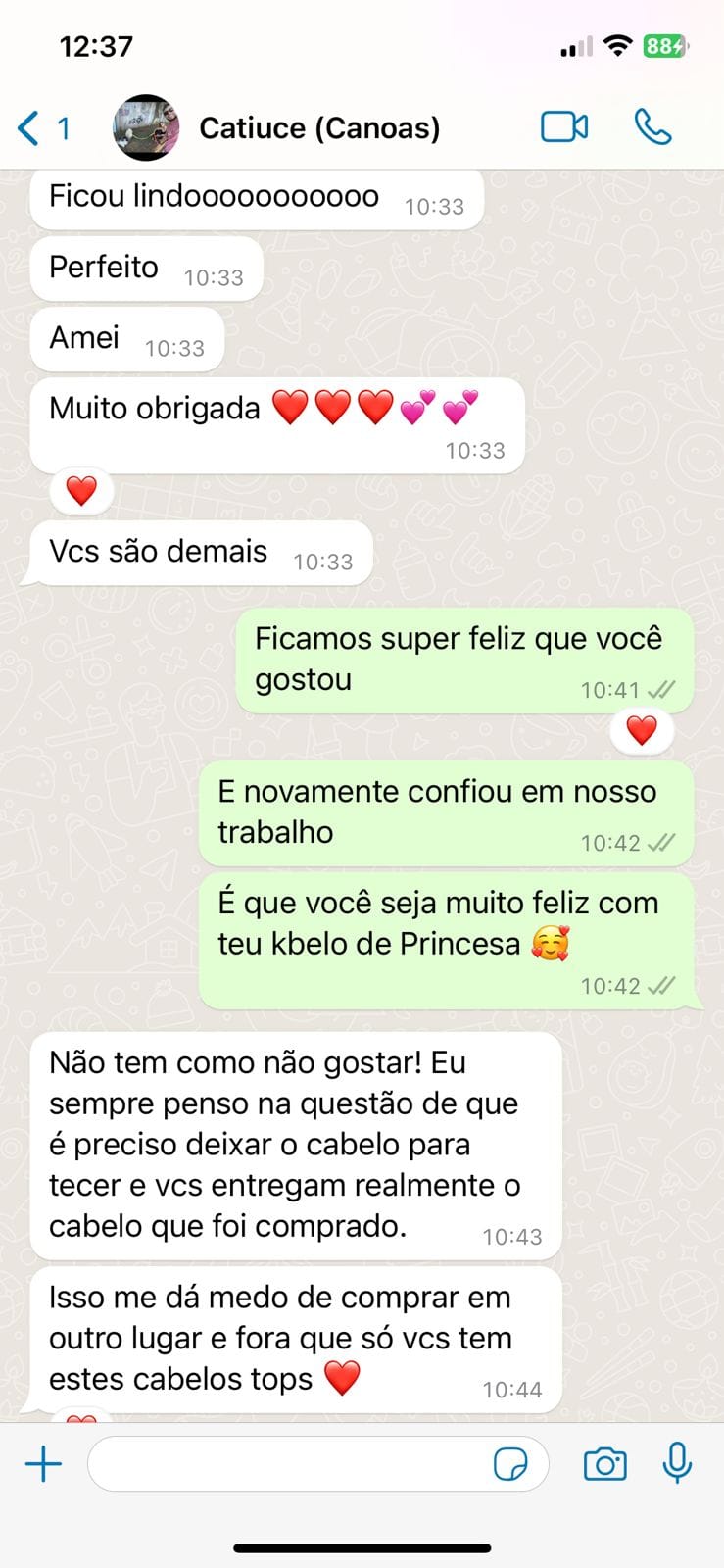The width and height of the screenshot is (724, 1568).
Task: Open Catiuce (Canoas) contact info
Action: point(319,128)
